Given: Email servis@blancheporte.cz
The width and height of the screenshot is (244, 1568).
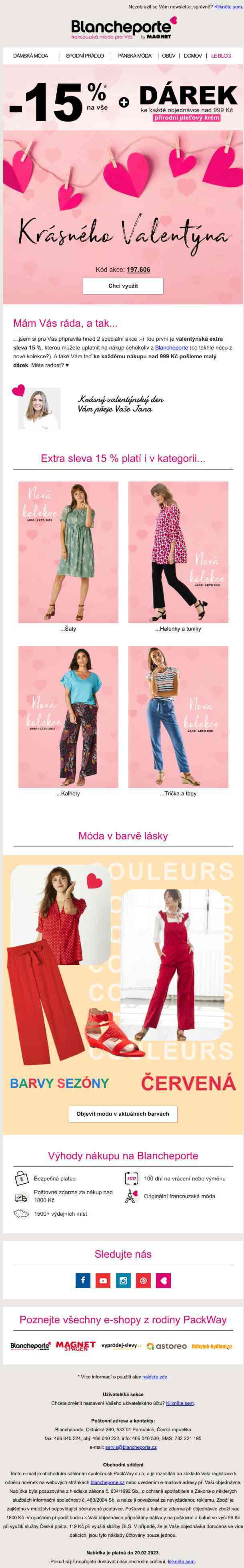Looking at the screenshot, I should point(131,1447).
